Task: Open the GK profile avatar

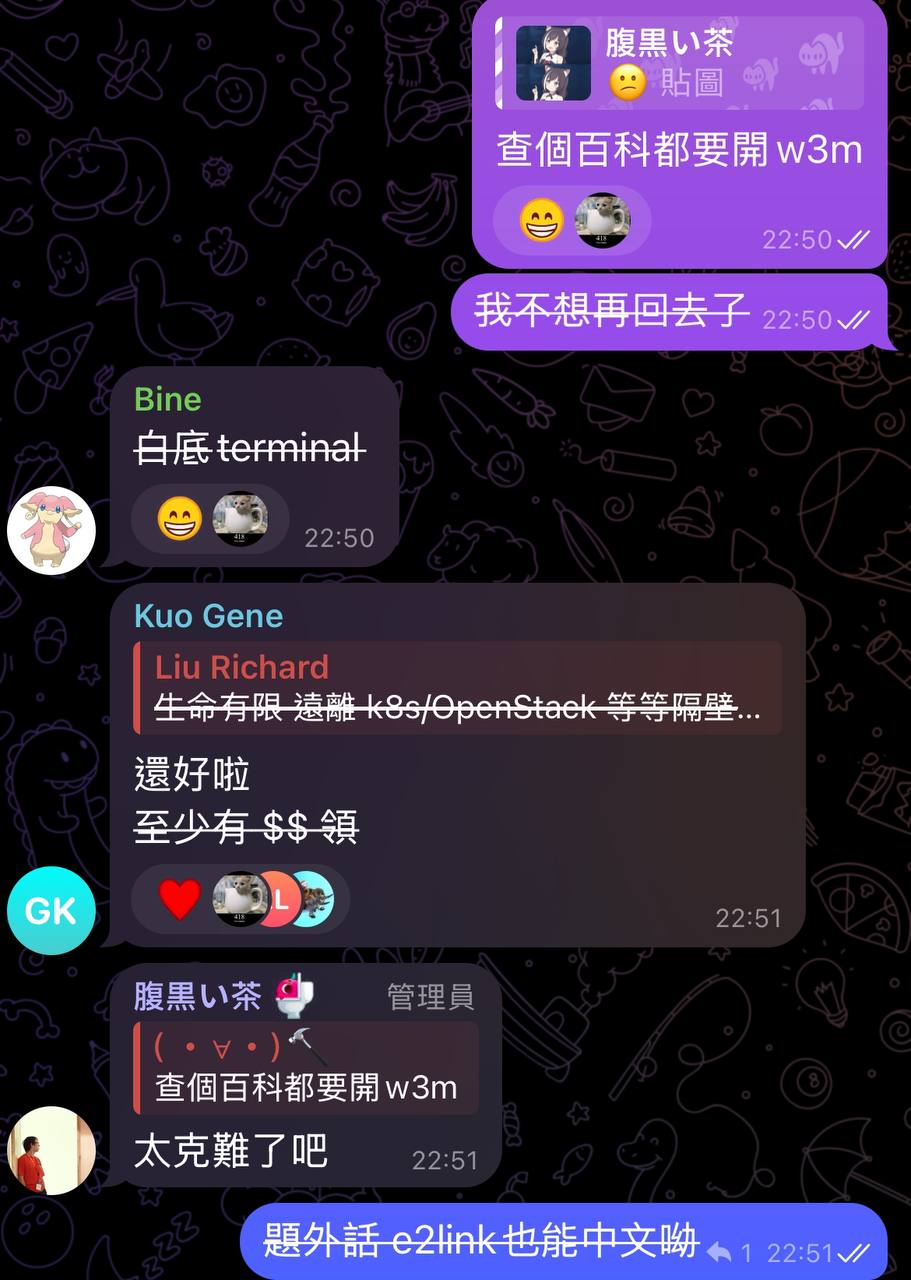Action: pyautogui.click(x=51, y=911)
